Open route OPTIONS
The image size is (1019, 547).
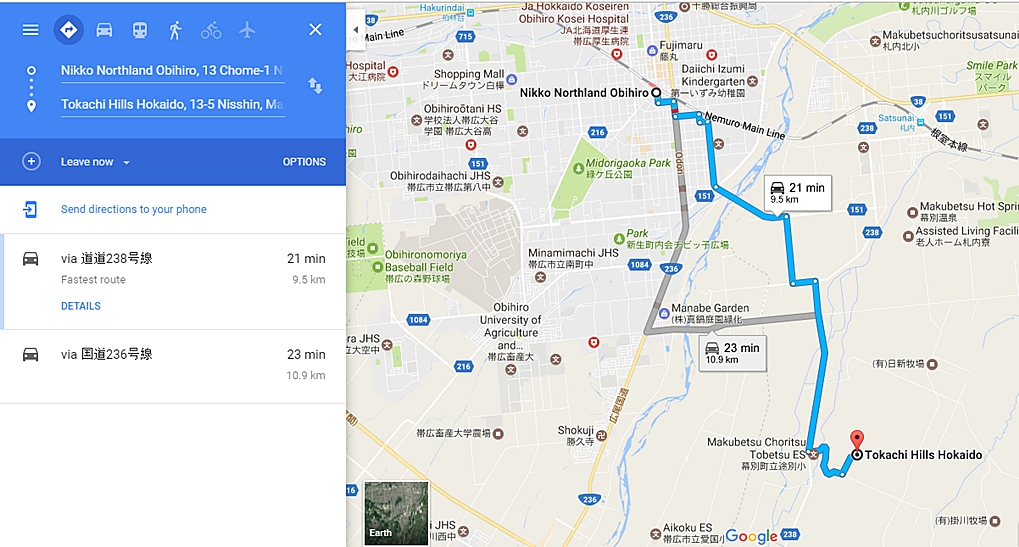coord(304,162)
